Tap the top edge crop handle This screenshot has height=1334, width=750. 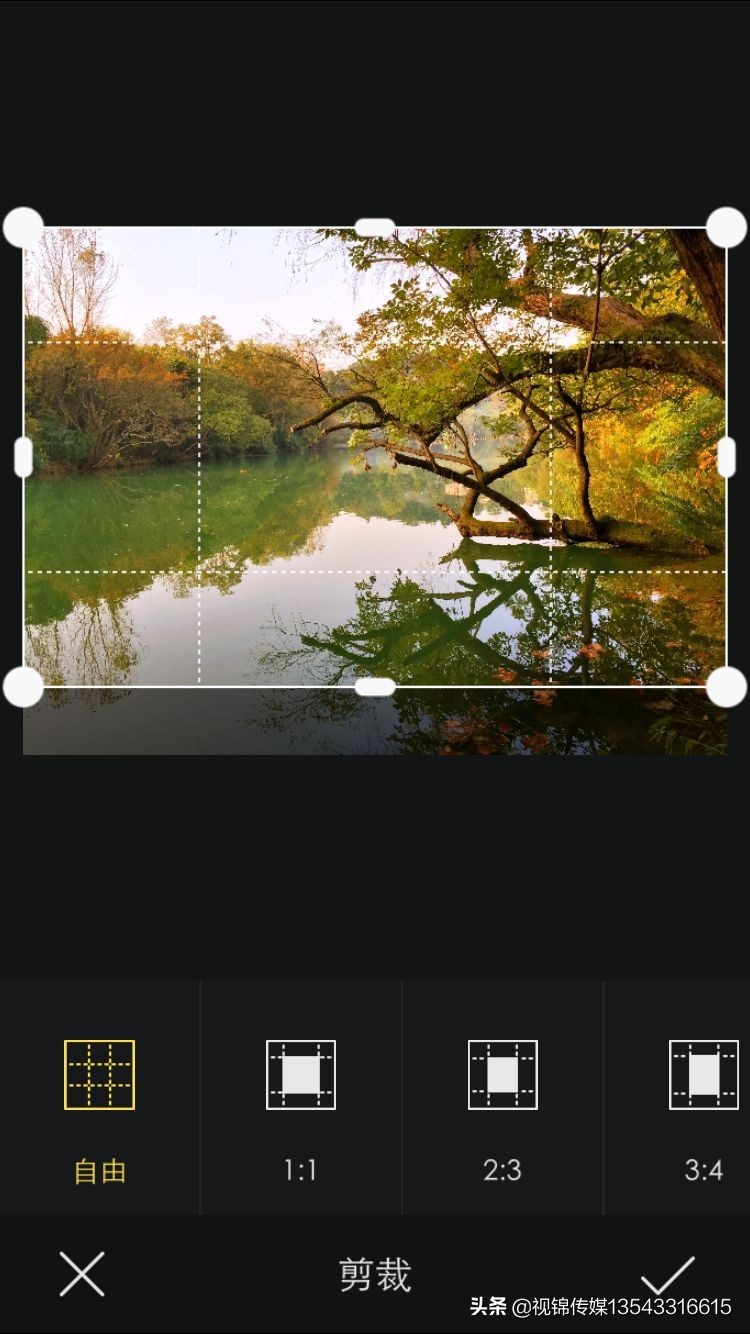click(x=375, y=228)
